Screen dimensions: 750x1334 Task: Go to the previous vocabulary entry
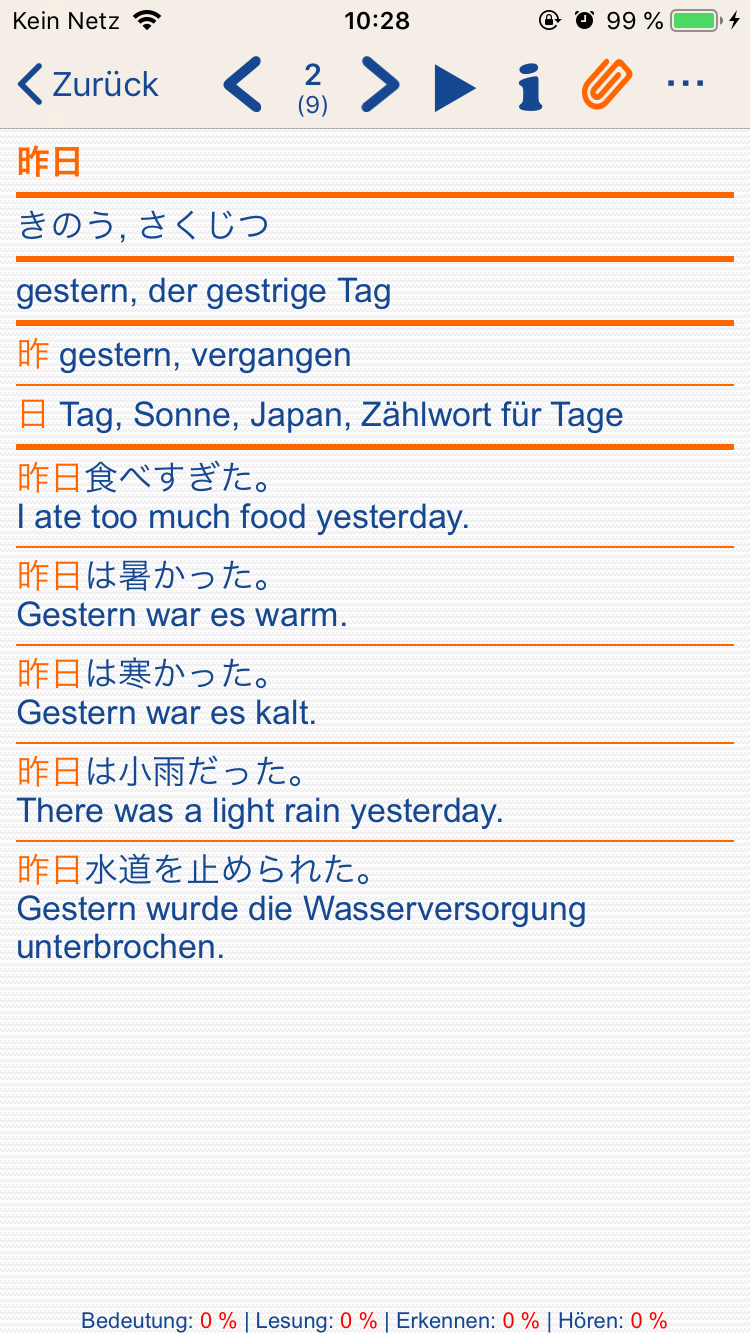point(243,85)
